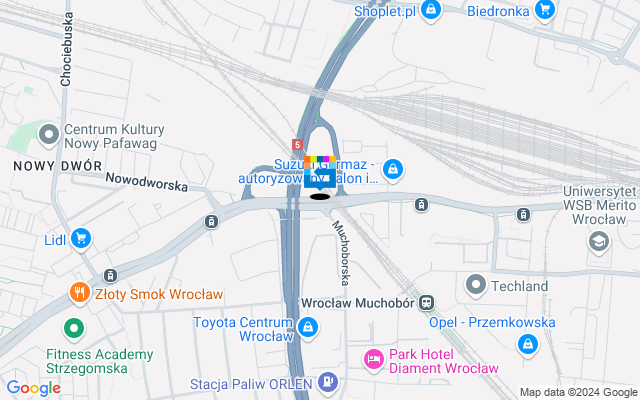Open the transit stop near Lidl
The image size is (640, 400).
coord(110,275)
